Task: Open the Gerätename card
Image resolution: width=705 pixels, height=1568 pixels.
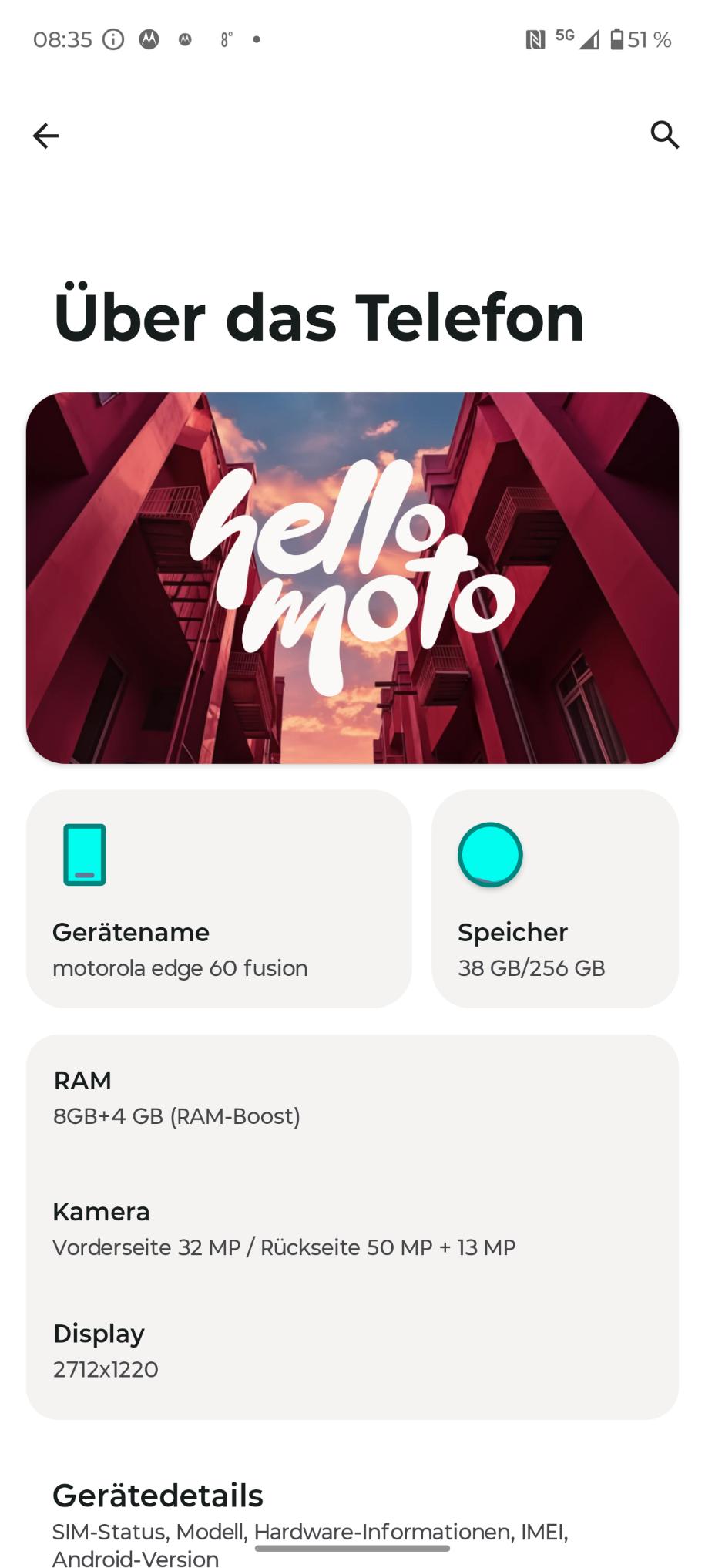Action: pos(219,898)
